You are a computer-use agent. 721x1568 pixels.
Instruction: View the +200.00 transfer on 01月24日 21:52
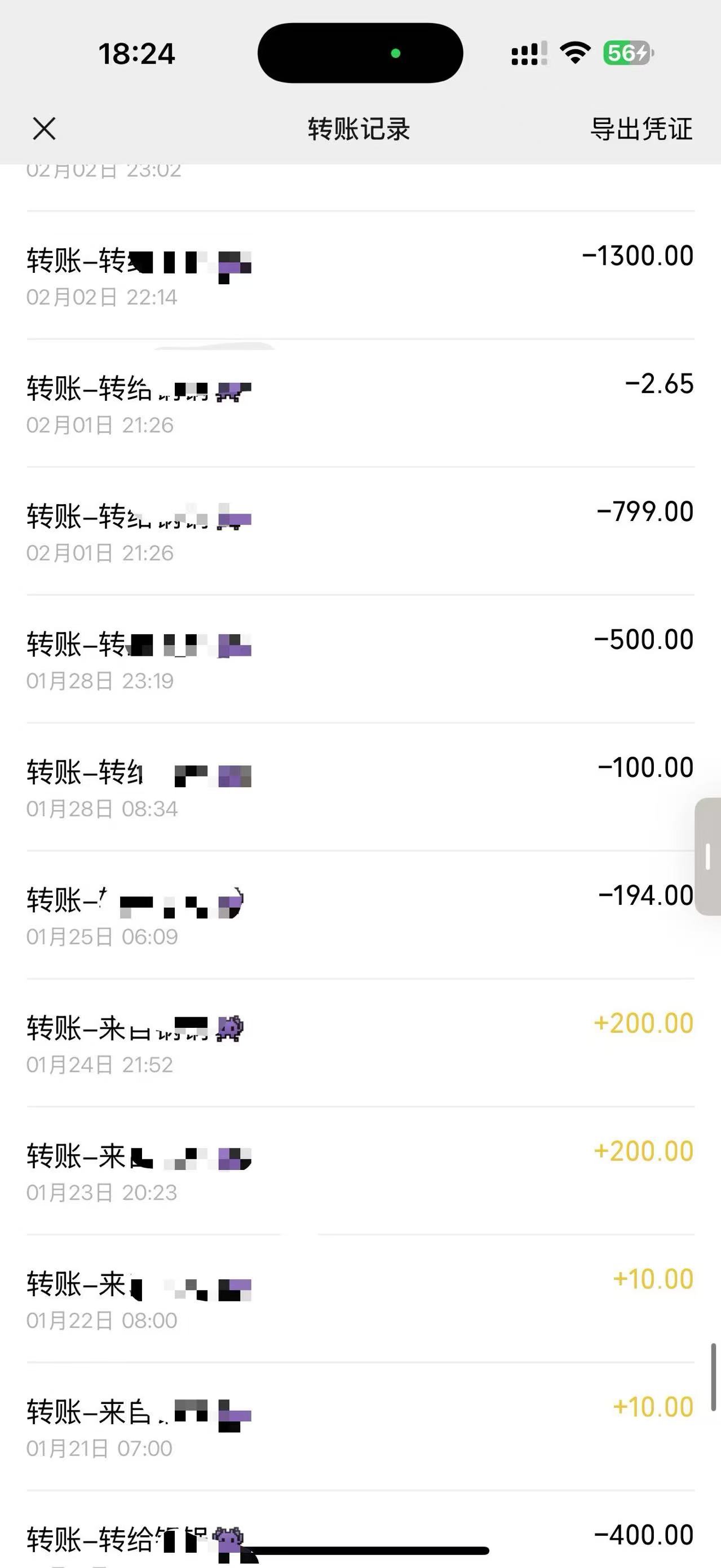[x=360, y=1042]
